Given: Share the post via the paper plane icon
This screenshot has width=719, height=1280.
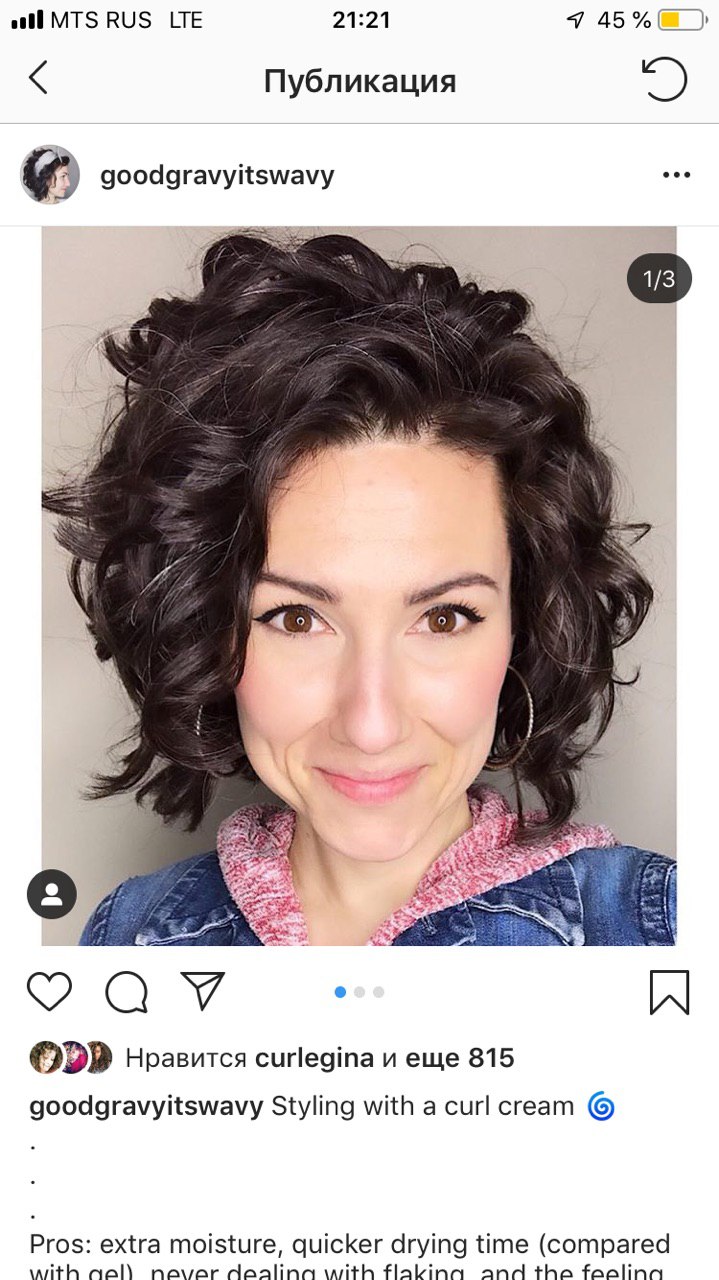Looking at the screenshot, I should click(x=203, y=990).
